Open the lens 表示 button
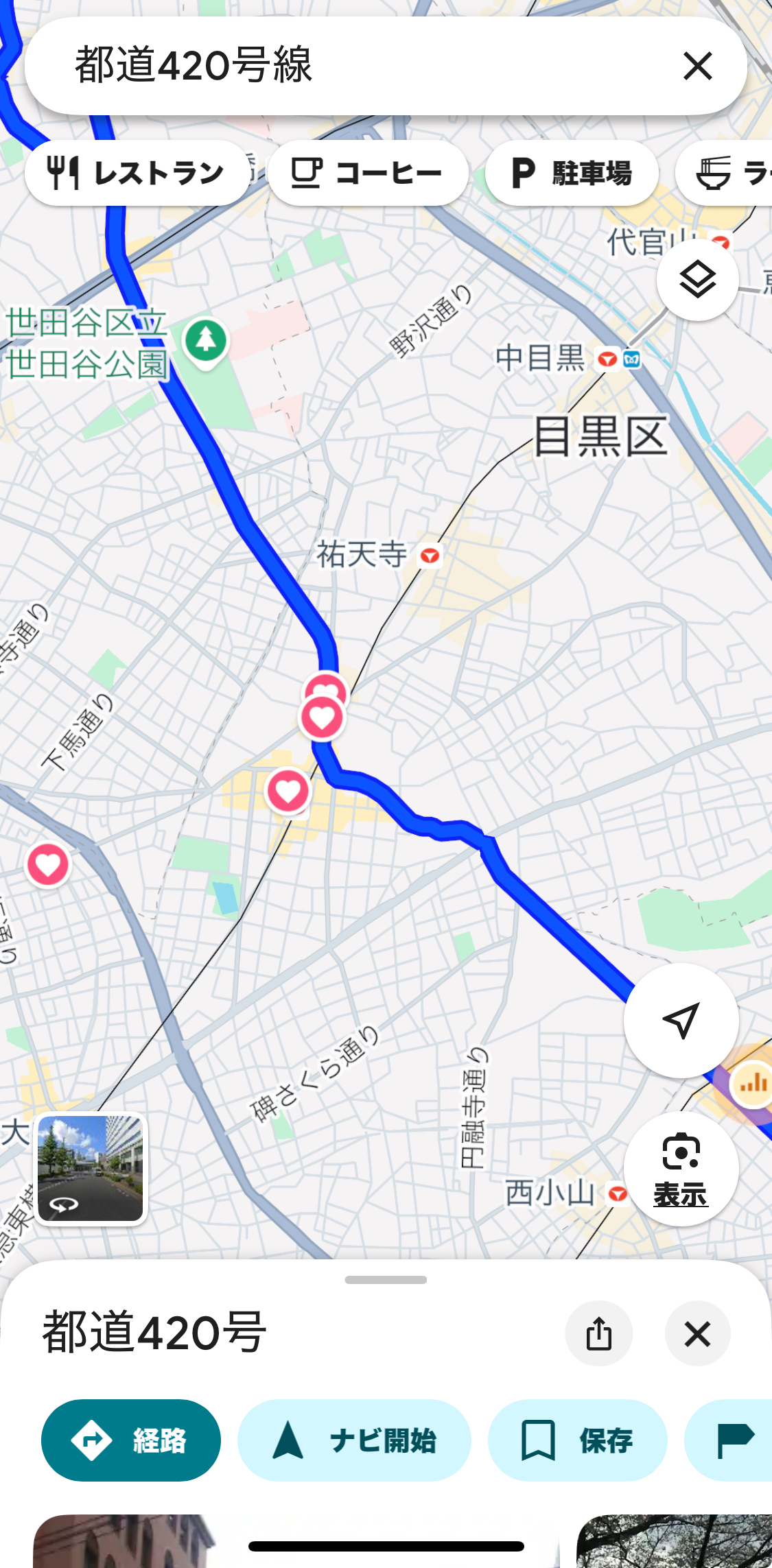Image resolution: width=772 pixels, height=1568 pixels. coord(681,1168)
